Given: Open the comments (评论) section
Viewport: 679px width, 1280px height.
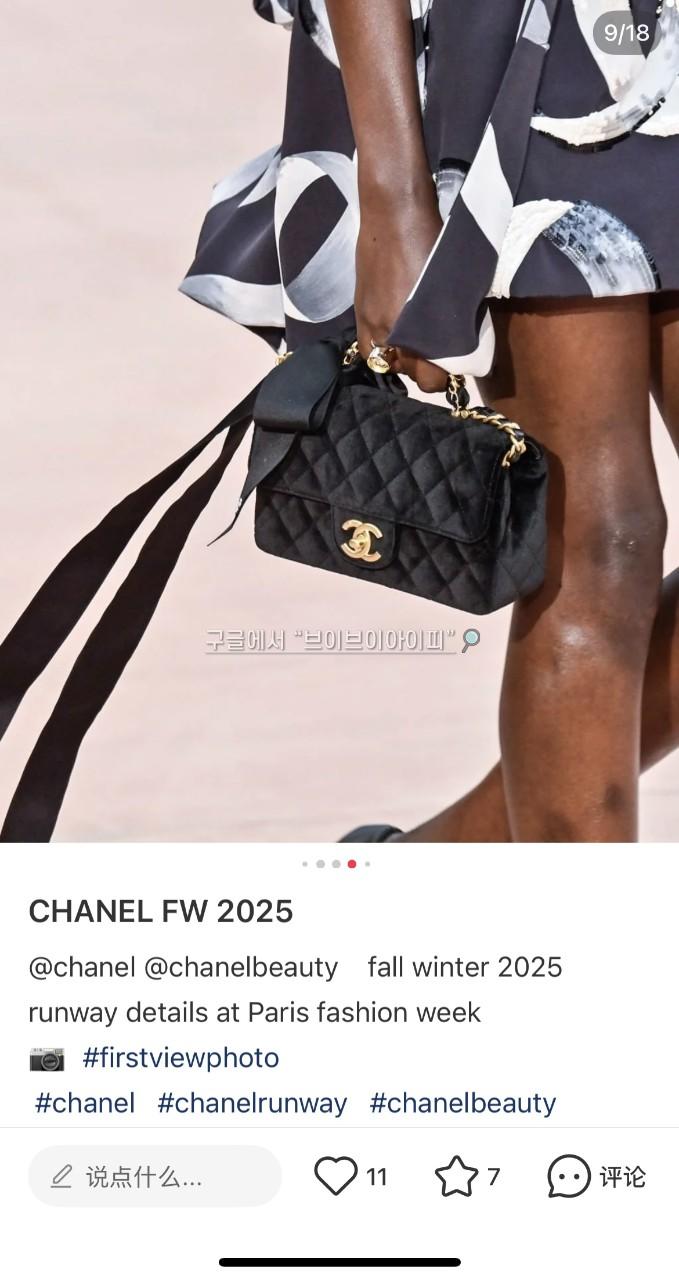Looking at the screenshot, I should [596, 1176].
